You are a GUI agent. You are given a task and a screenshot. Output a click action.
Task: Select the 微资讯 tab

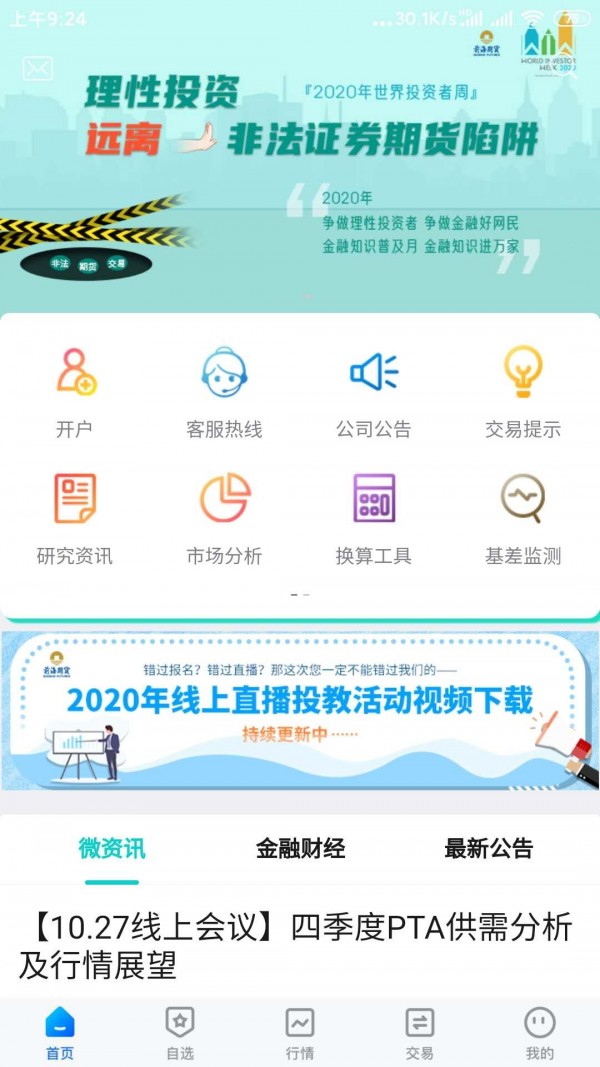(112, 849)
